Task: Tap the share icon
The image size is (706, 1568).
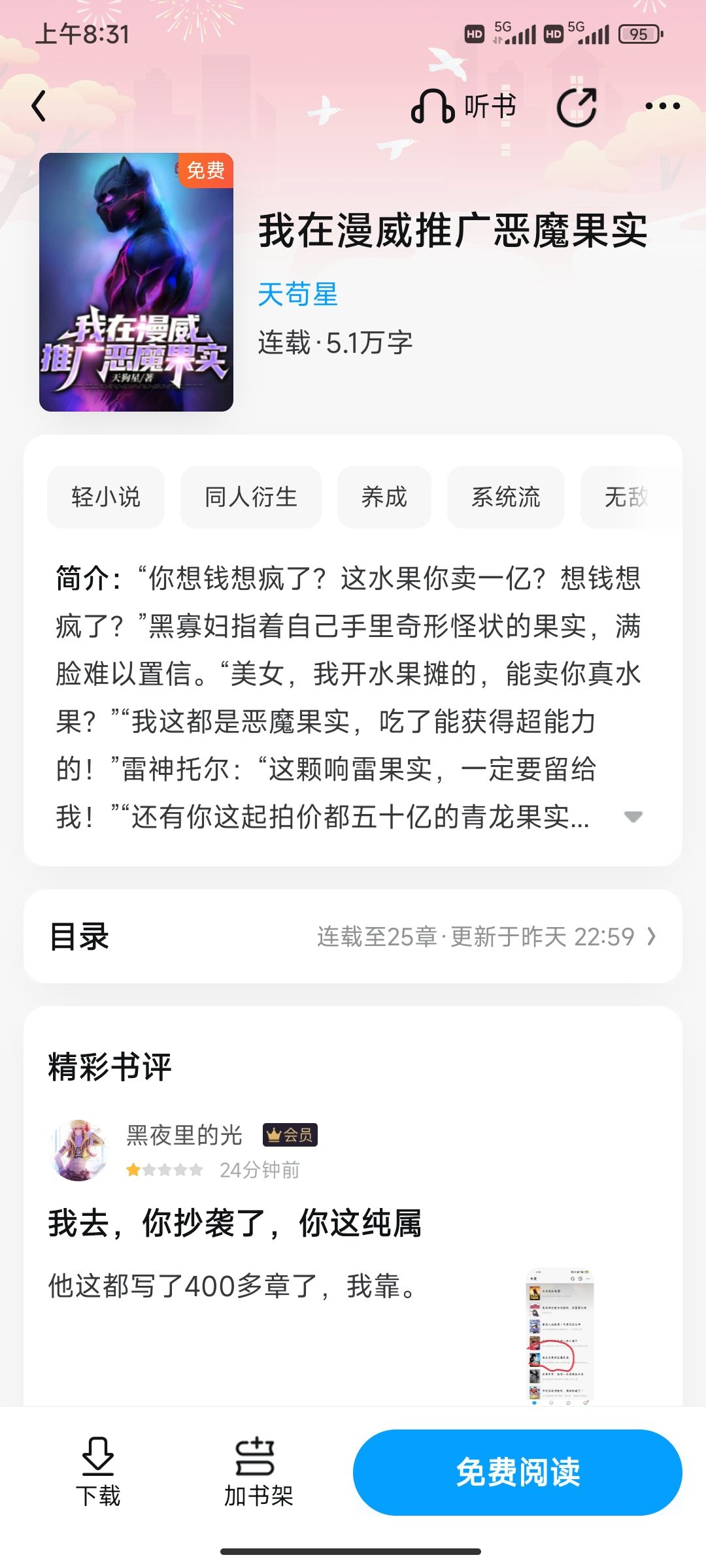Action: pos(577,106)
